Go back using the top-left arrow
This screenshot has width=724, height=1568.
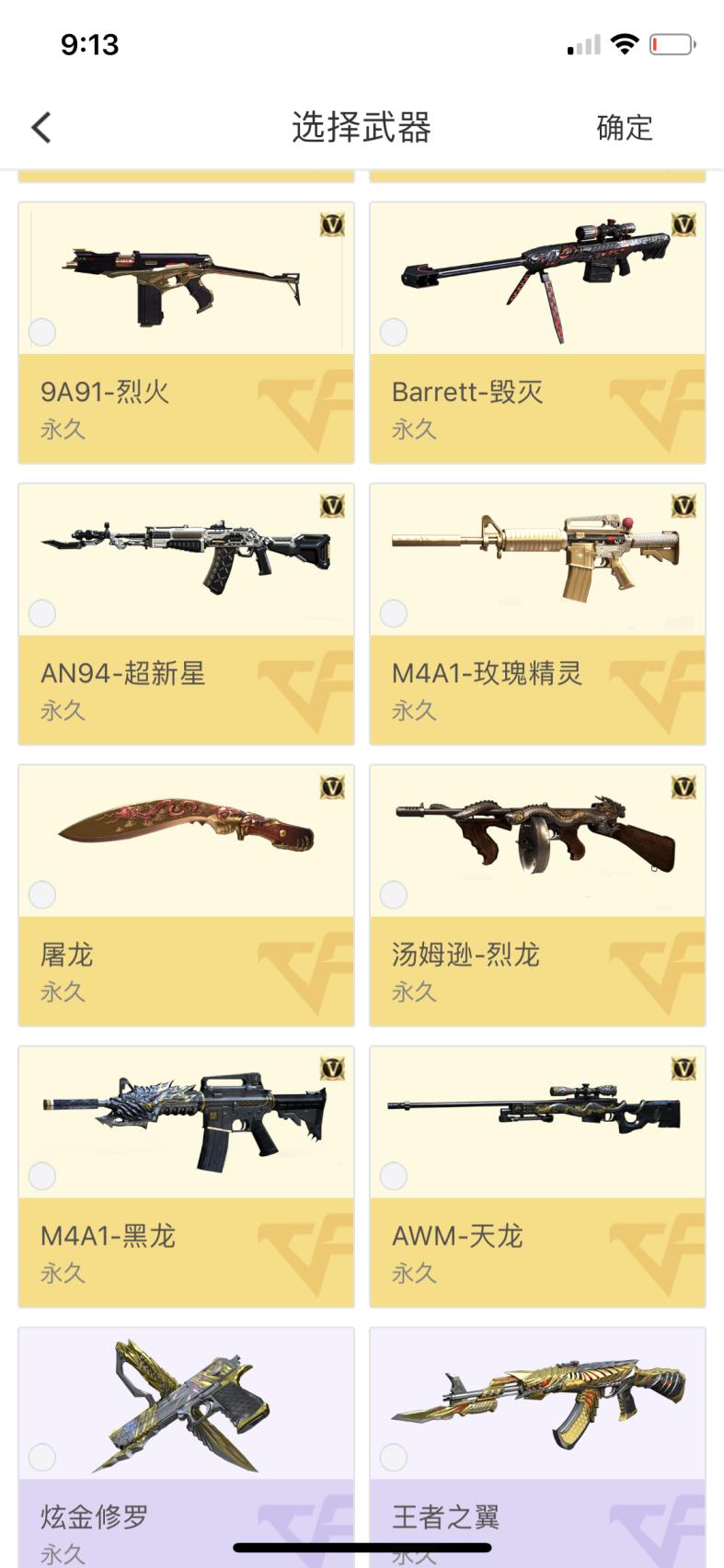pyautogui.click(x=41, y=128)
